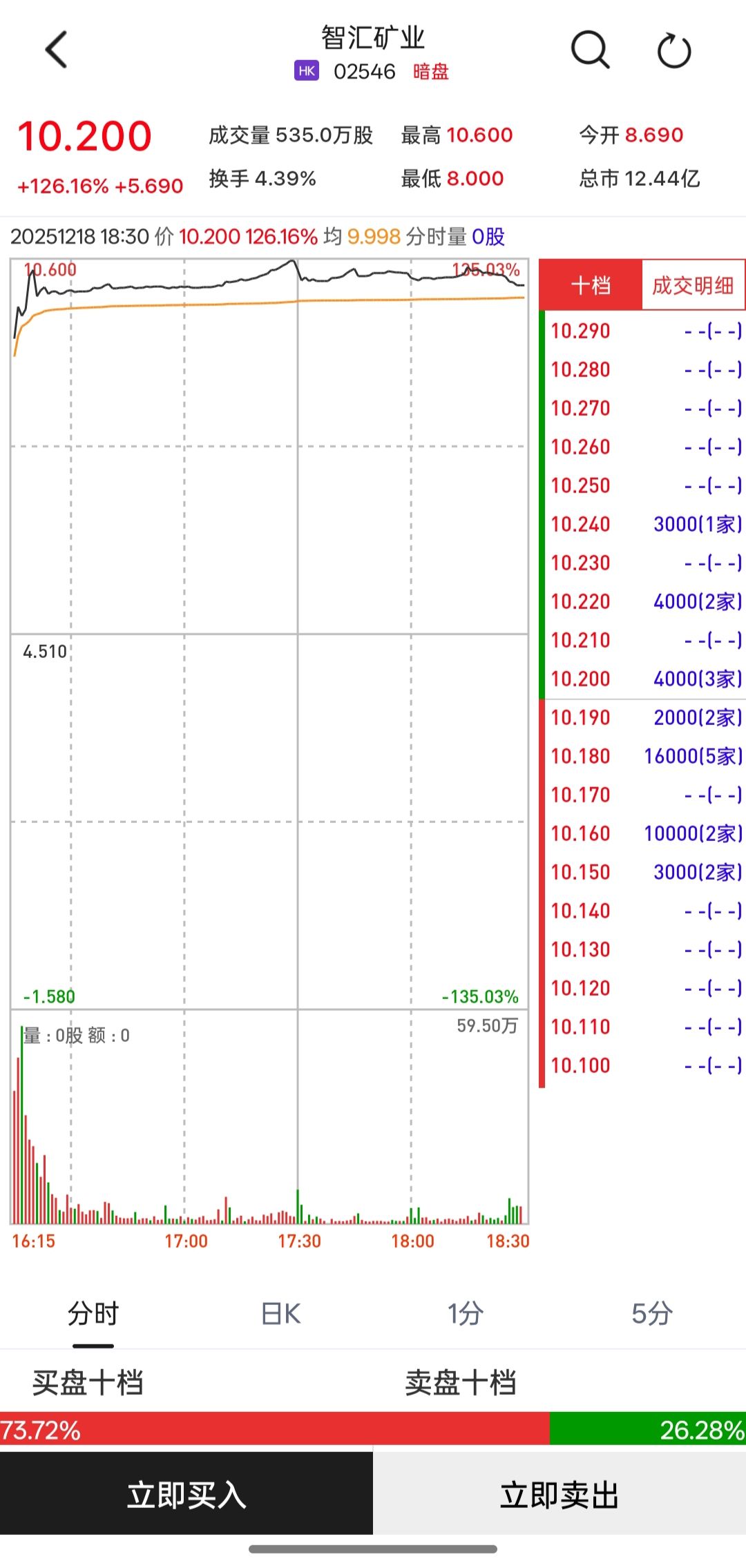Refresh the quote data
The width and height of the screenshot is (746, 1568).
click(673, 51)
